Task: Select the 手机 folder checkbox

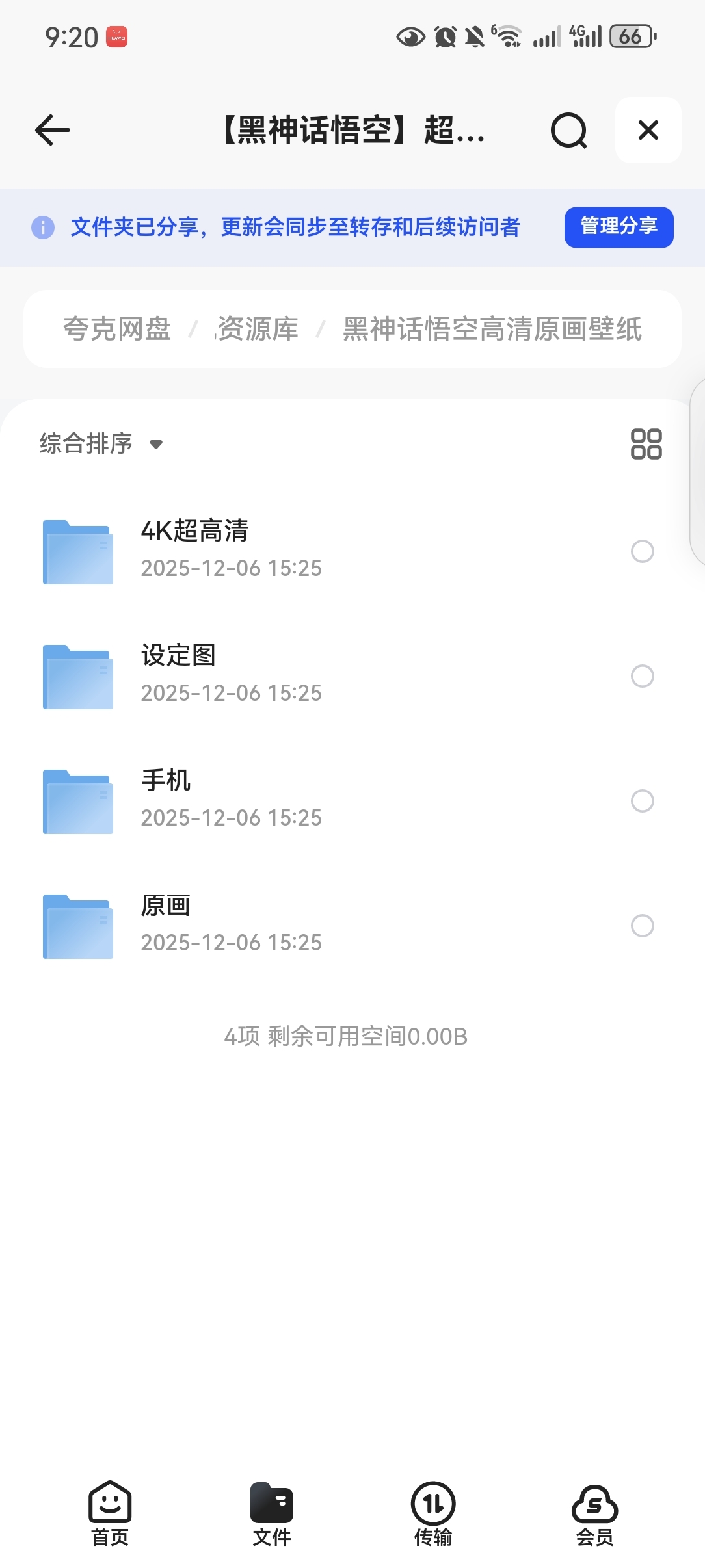Action: (x=642, y=801)
